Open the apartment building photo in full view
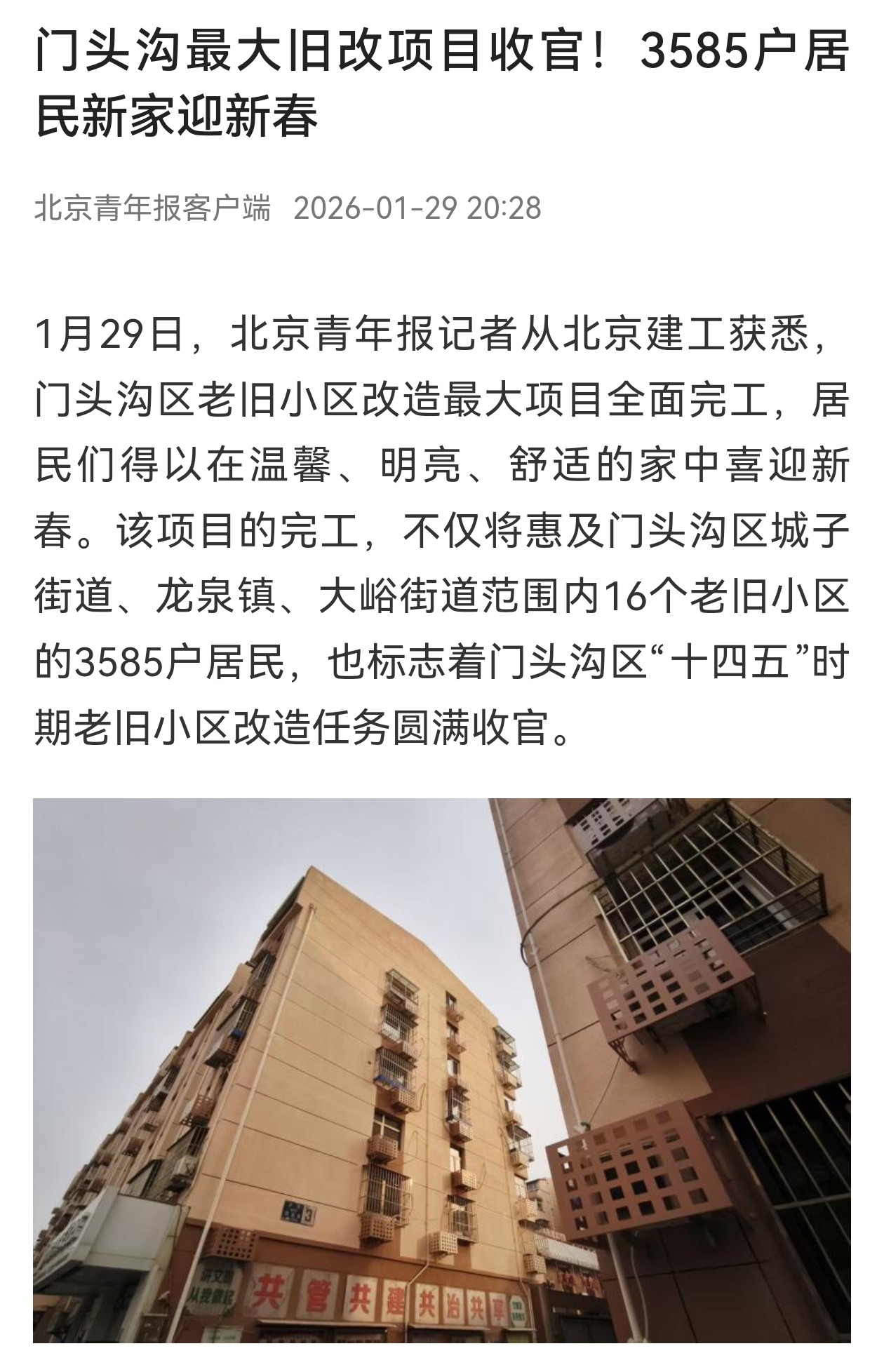 442,1070
